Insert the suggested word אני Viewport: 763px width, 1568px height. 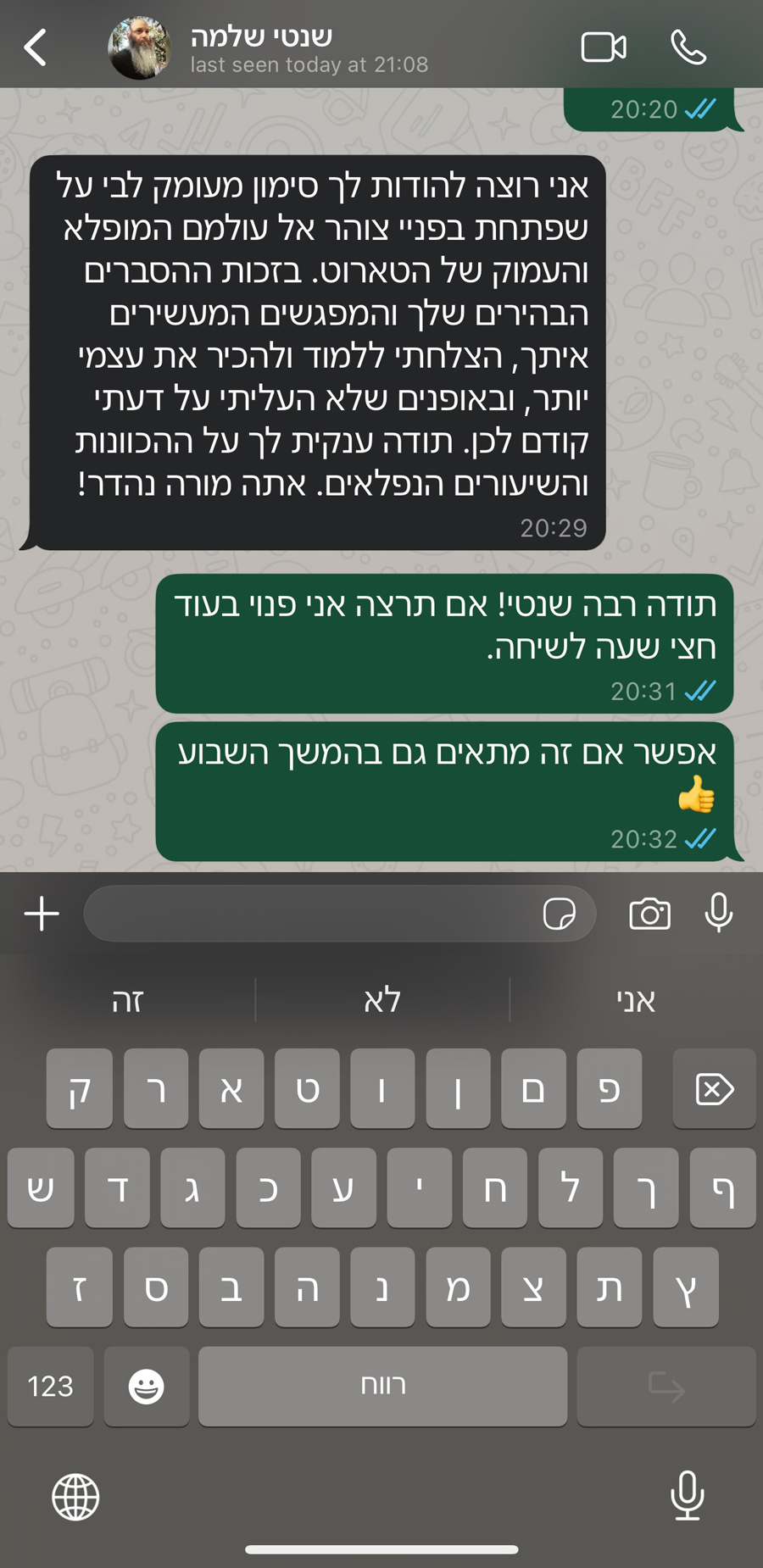[636, 1000]
